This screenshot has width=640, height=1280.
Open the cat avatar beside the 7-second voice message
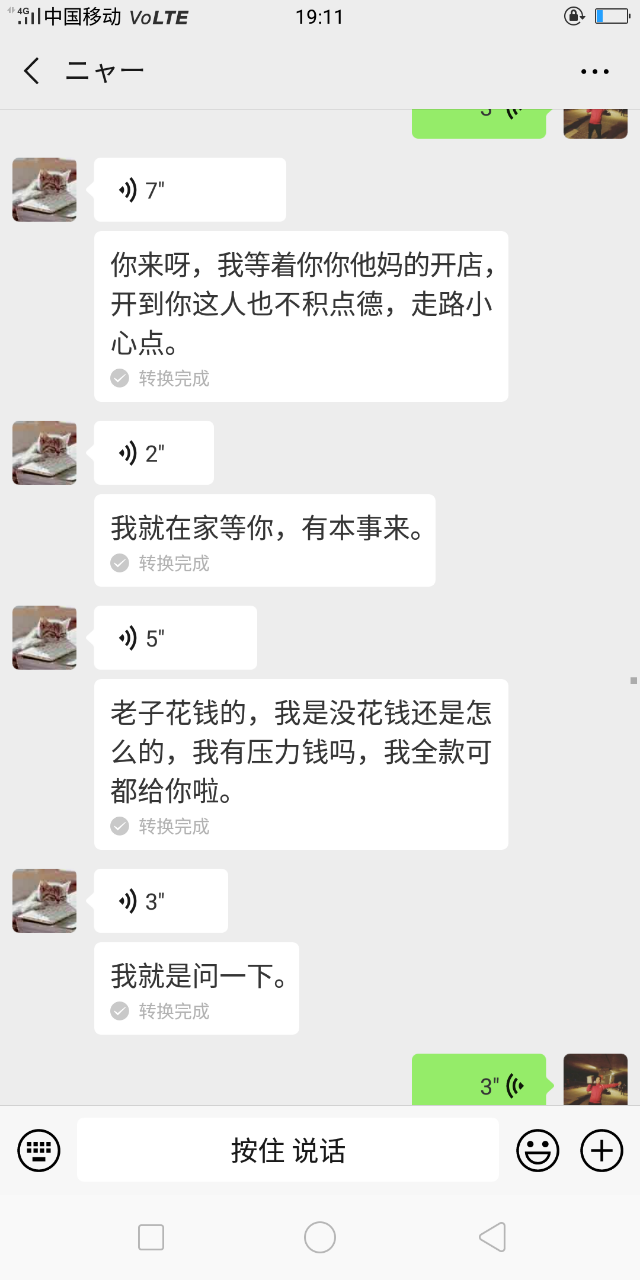pos(44,190)
